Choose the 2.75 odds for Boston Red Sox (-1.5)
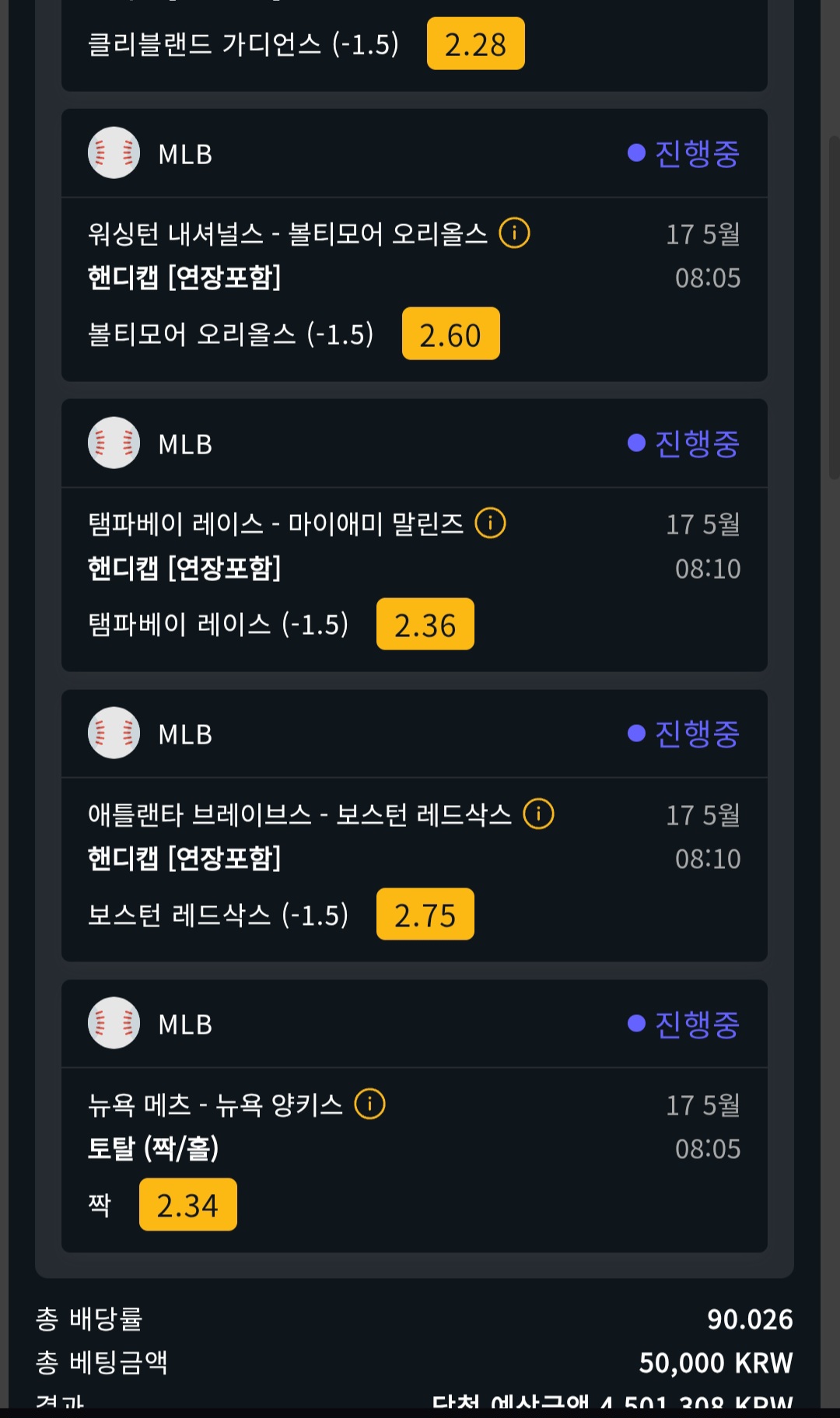 [x=425, y=915]
